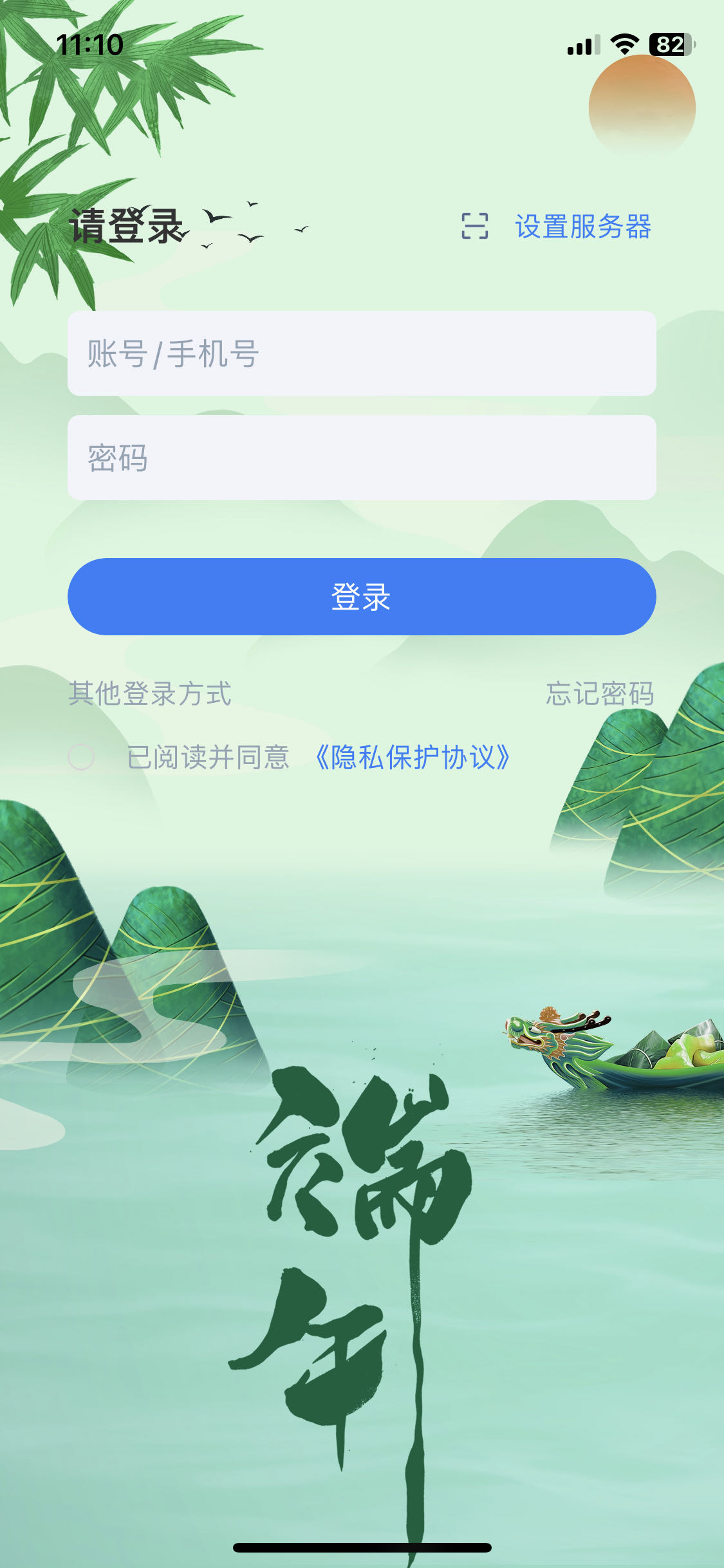Open the 《隐私保护协议》 link
724x1568 pixels.
tap(412, 757)
